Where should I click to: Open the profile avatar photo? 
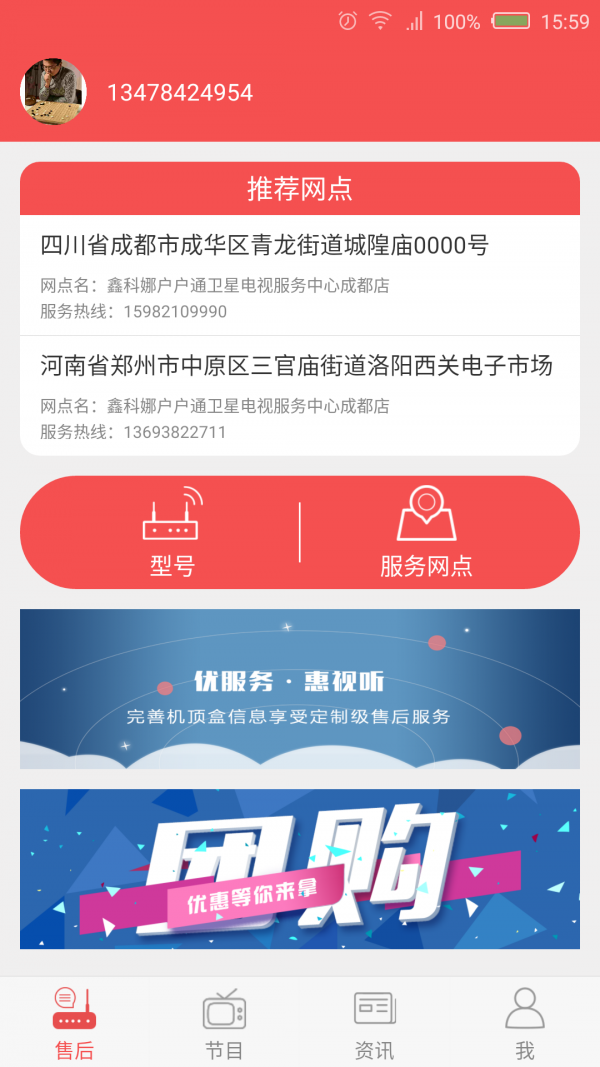(53, 92)
